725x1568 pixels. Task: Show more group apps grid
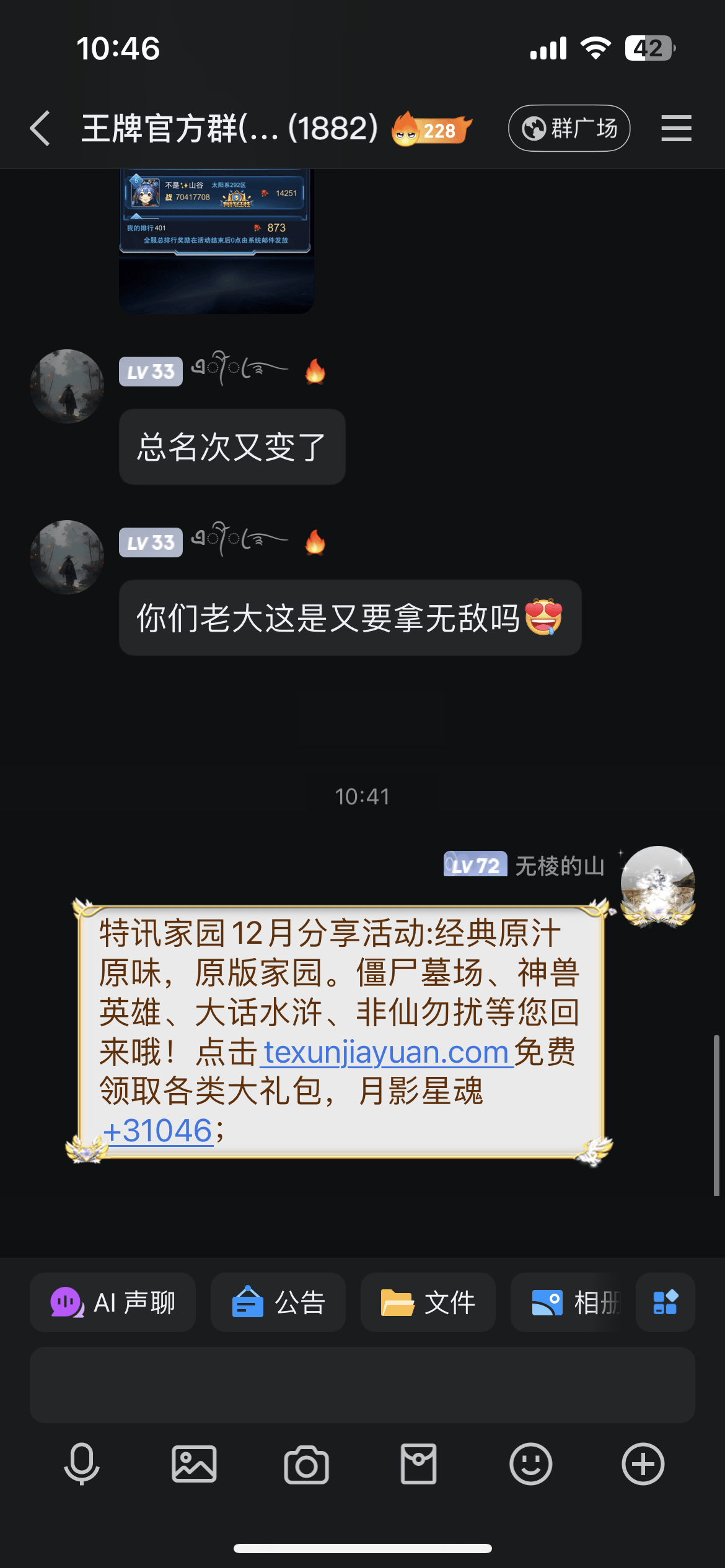click(665, 1302)
